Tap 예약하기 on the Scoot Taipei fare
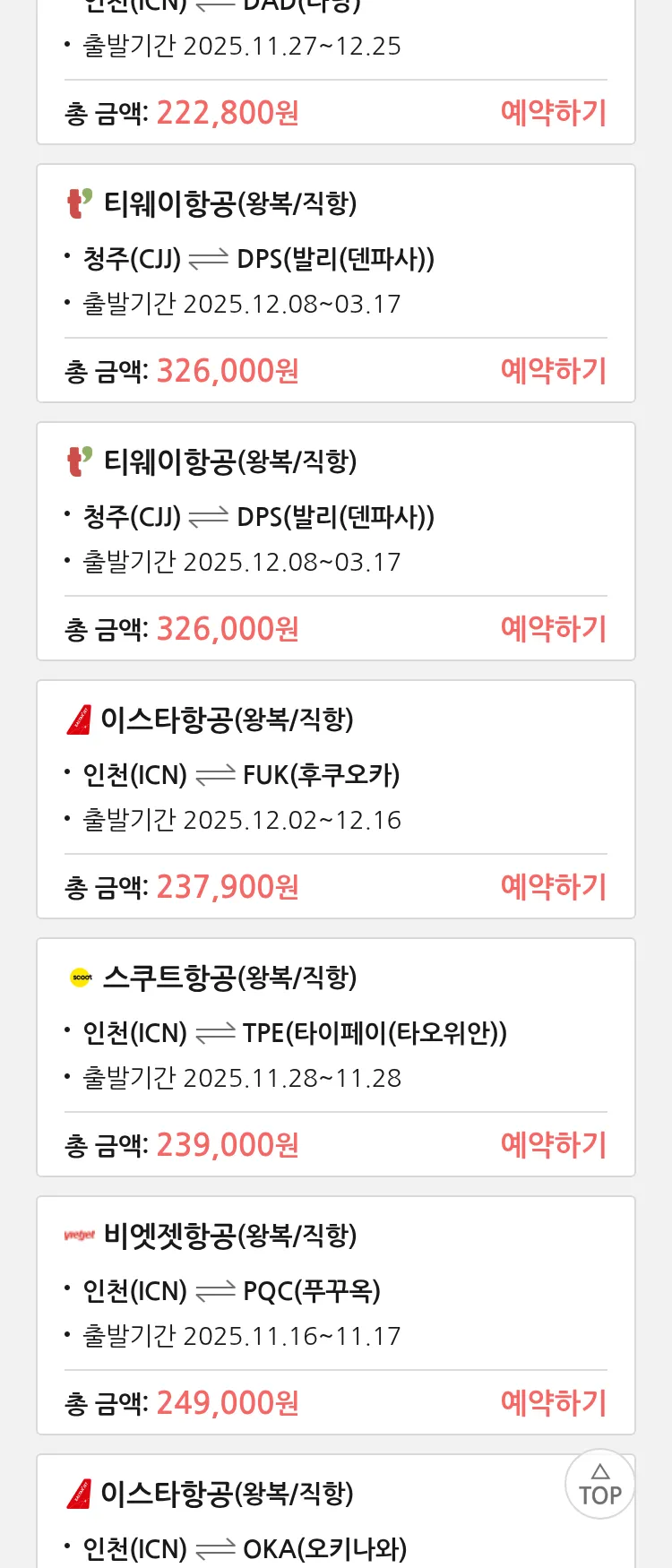Image resolution: width=672 pixels, height=1568 pixels. pyautogui.click(x=553, y=1144)
